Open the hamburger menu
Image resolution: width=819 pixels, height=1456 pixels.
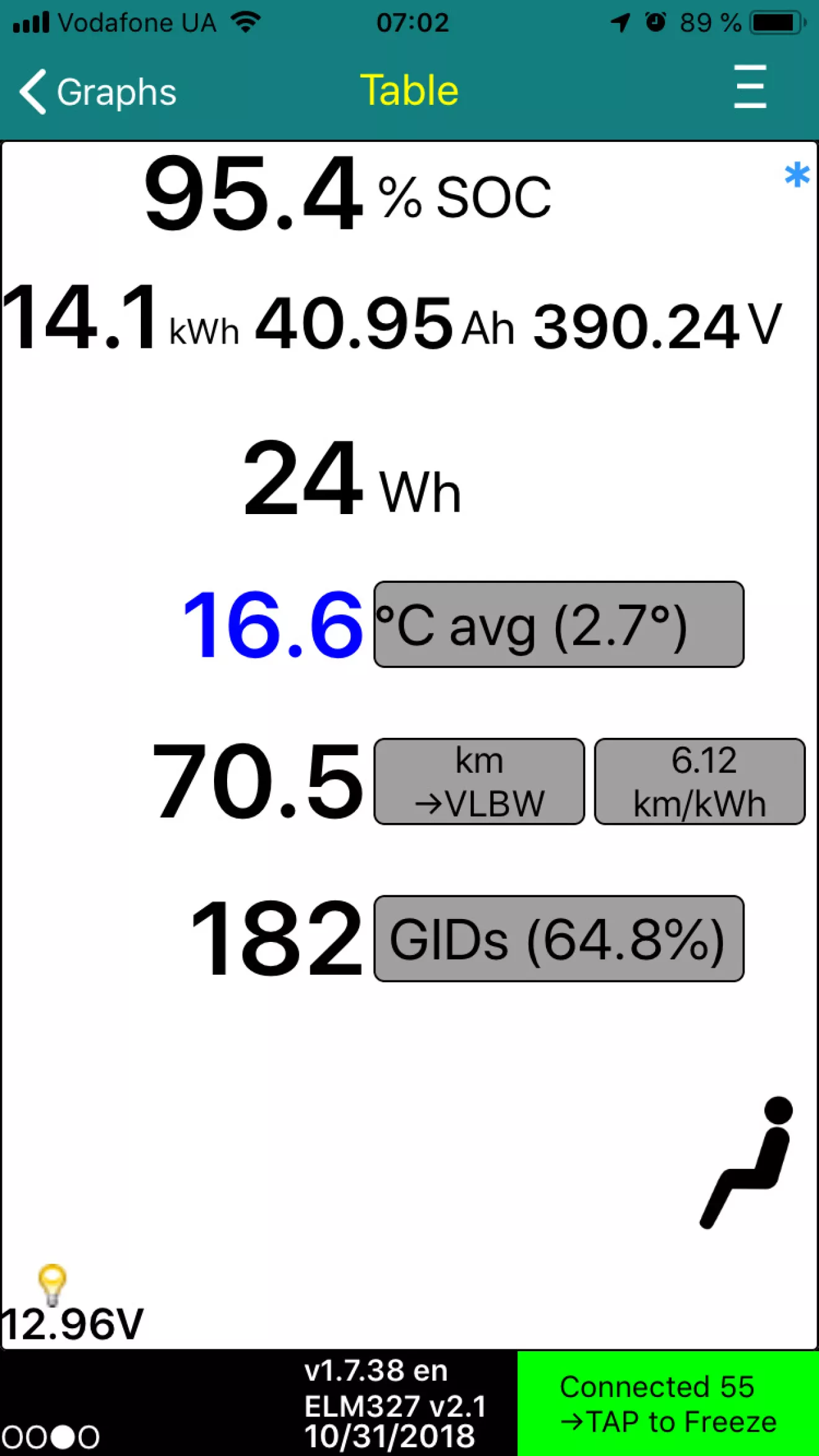coord(750,87)
